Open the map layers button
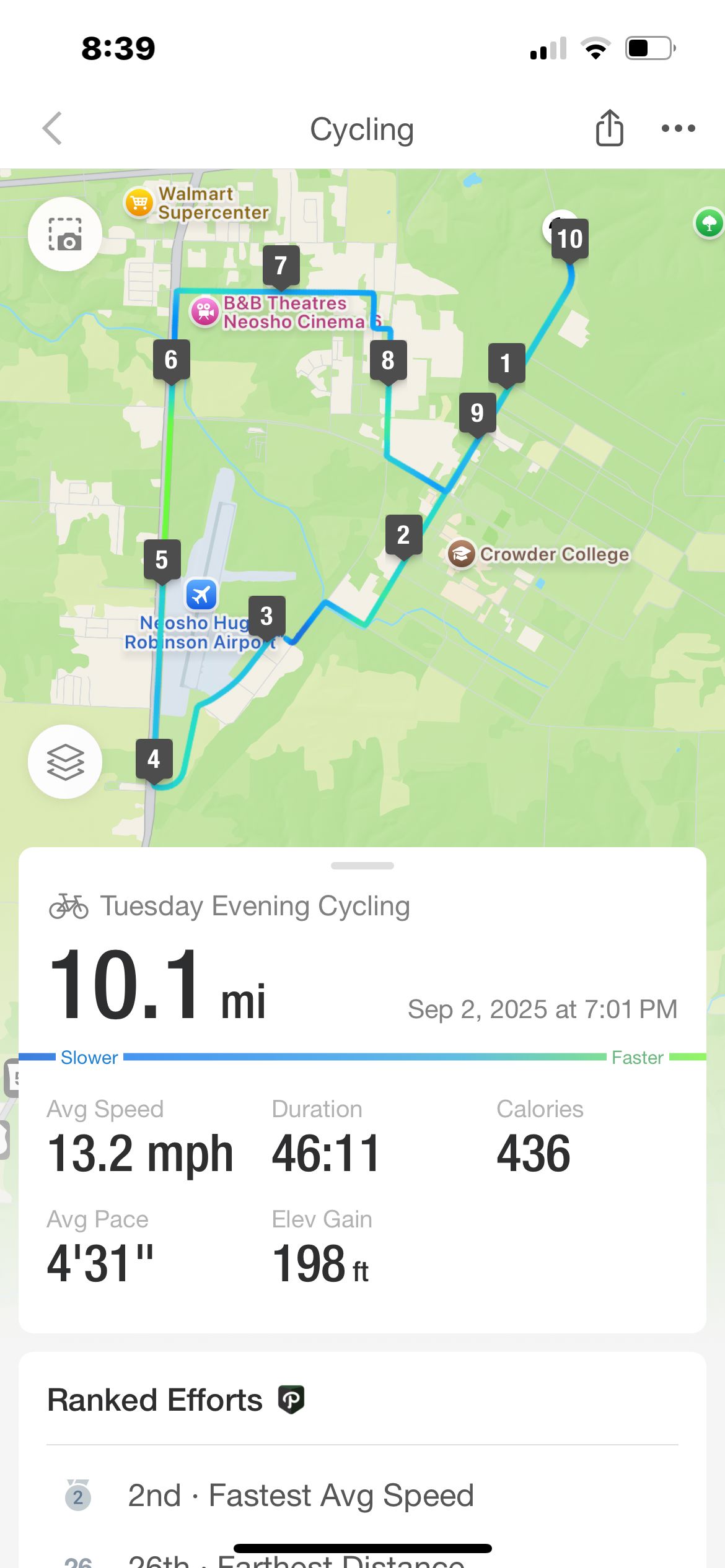This screenshot has width=725, height=1568. (x=65, y=761)
